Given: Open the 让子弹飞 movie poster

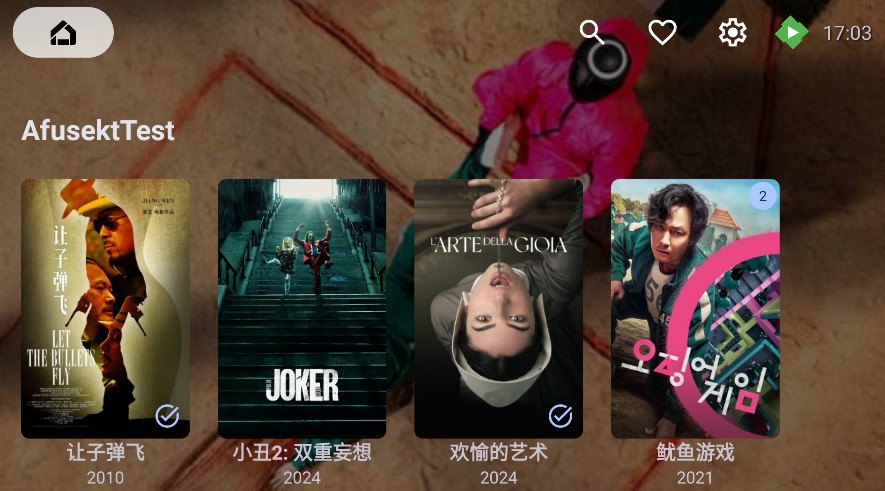Looking at the screenshot, I should pos(105,308).
